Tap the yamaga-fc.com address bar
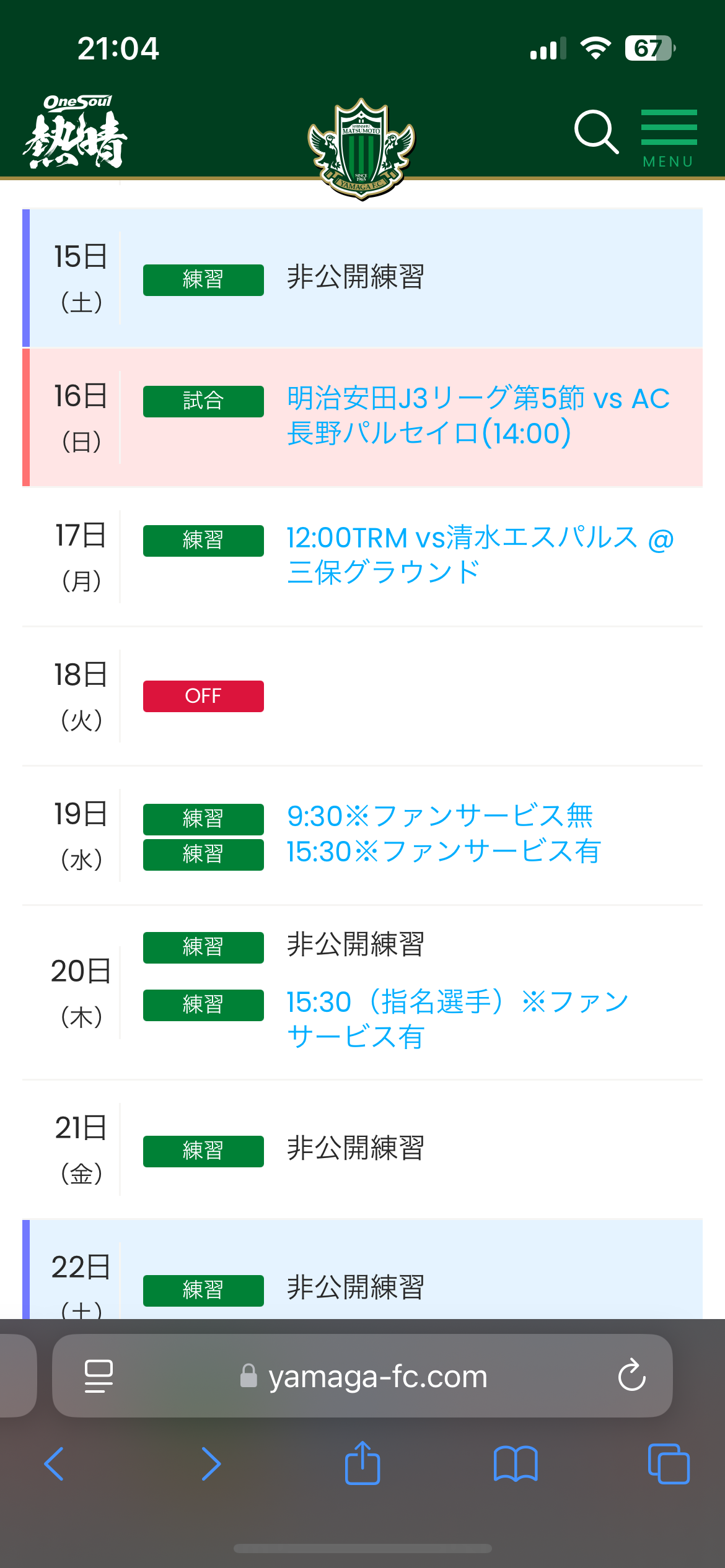 pos(362,1376)
